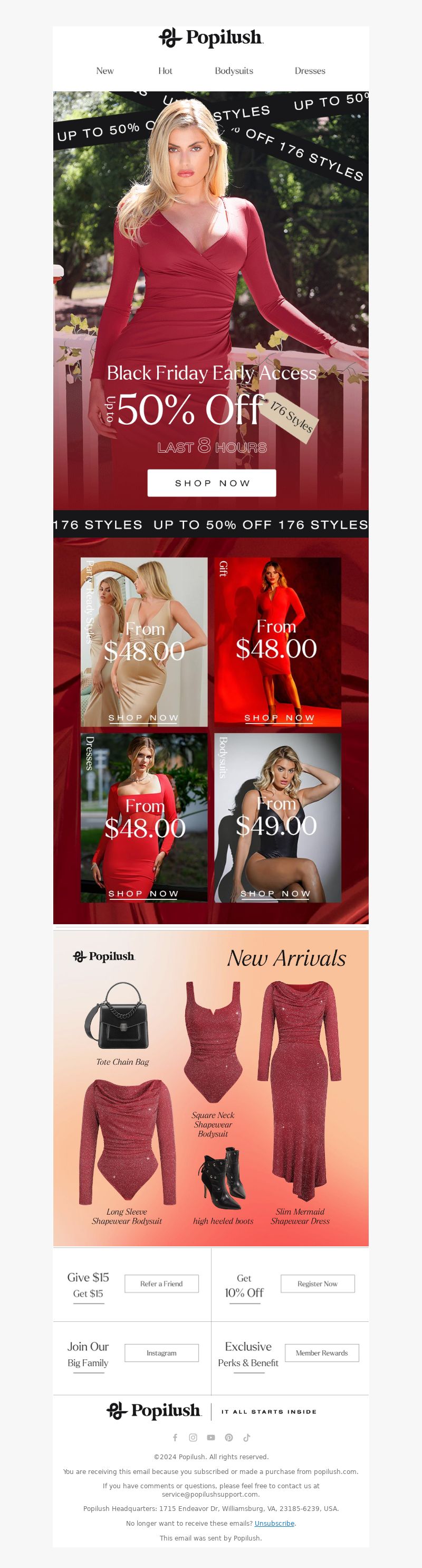The width and height of the screenshot is (422, 1568).
Task: Open Member Rewards
Action: tap(322, 1353)
